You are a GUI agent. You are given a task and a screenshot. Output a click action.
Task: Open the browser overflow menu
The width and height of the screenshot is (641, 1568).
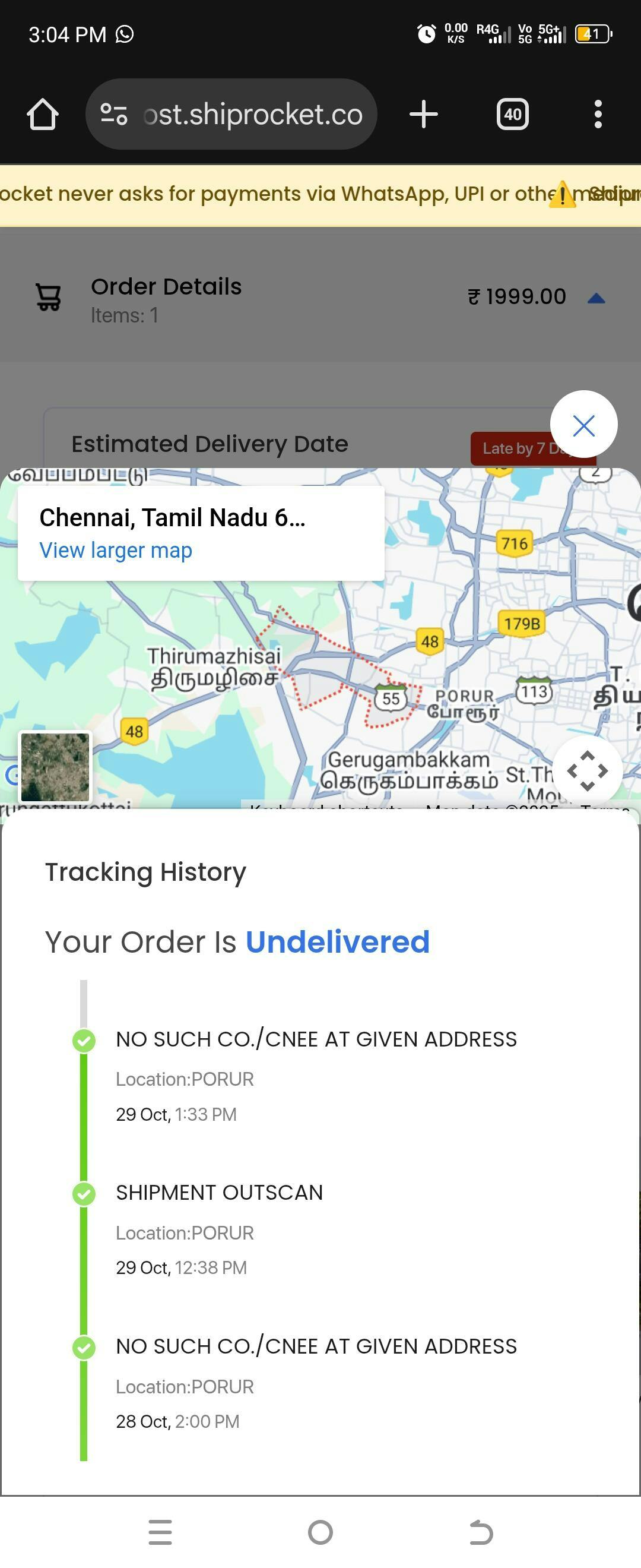pyautogui.click(x=598, y=115)
